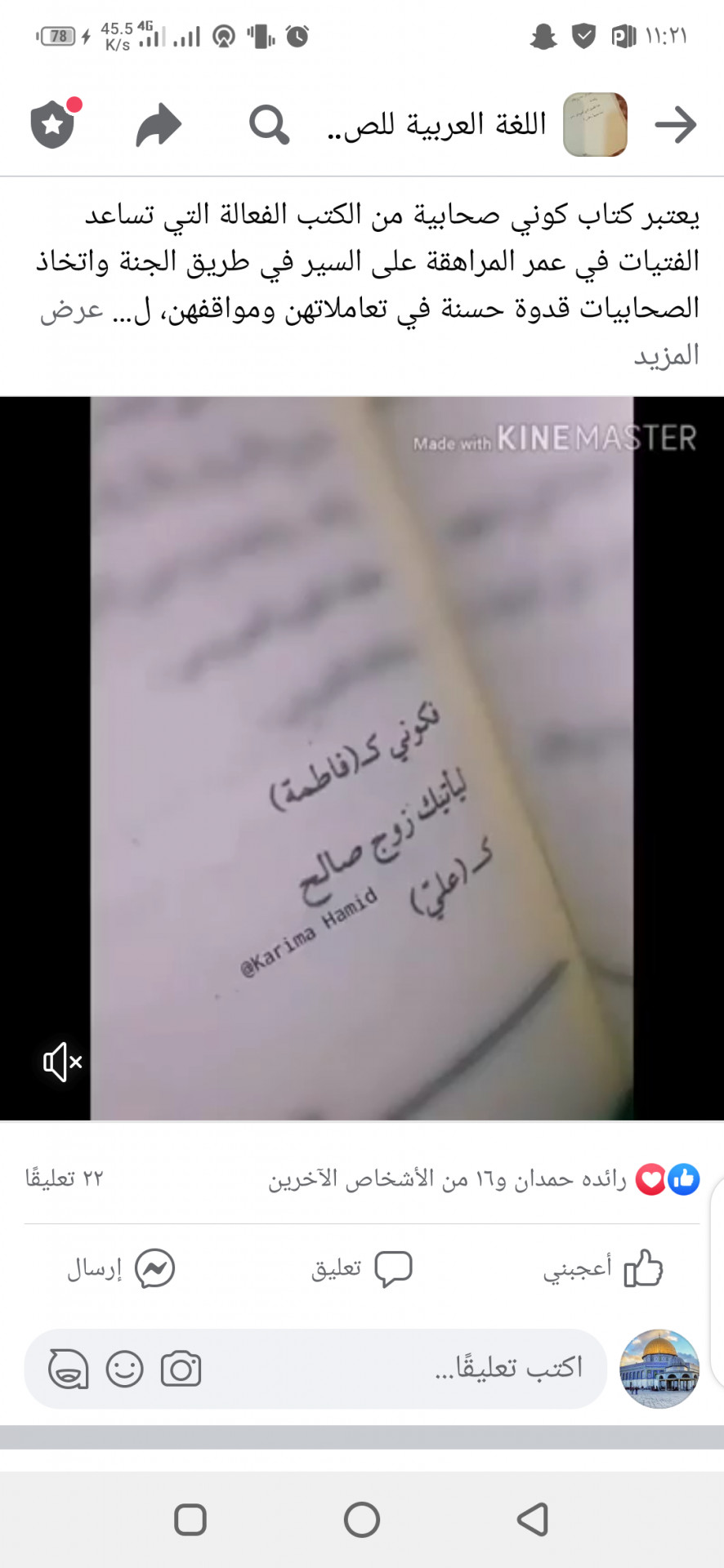Open emoji picker in comment box
The width and height of the screenshot is (724, 1568).
click(124, 1369)
